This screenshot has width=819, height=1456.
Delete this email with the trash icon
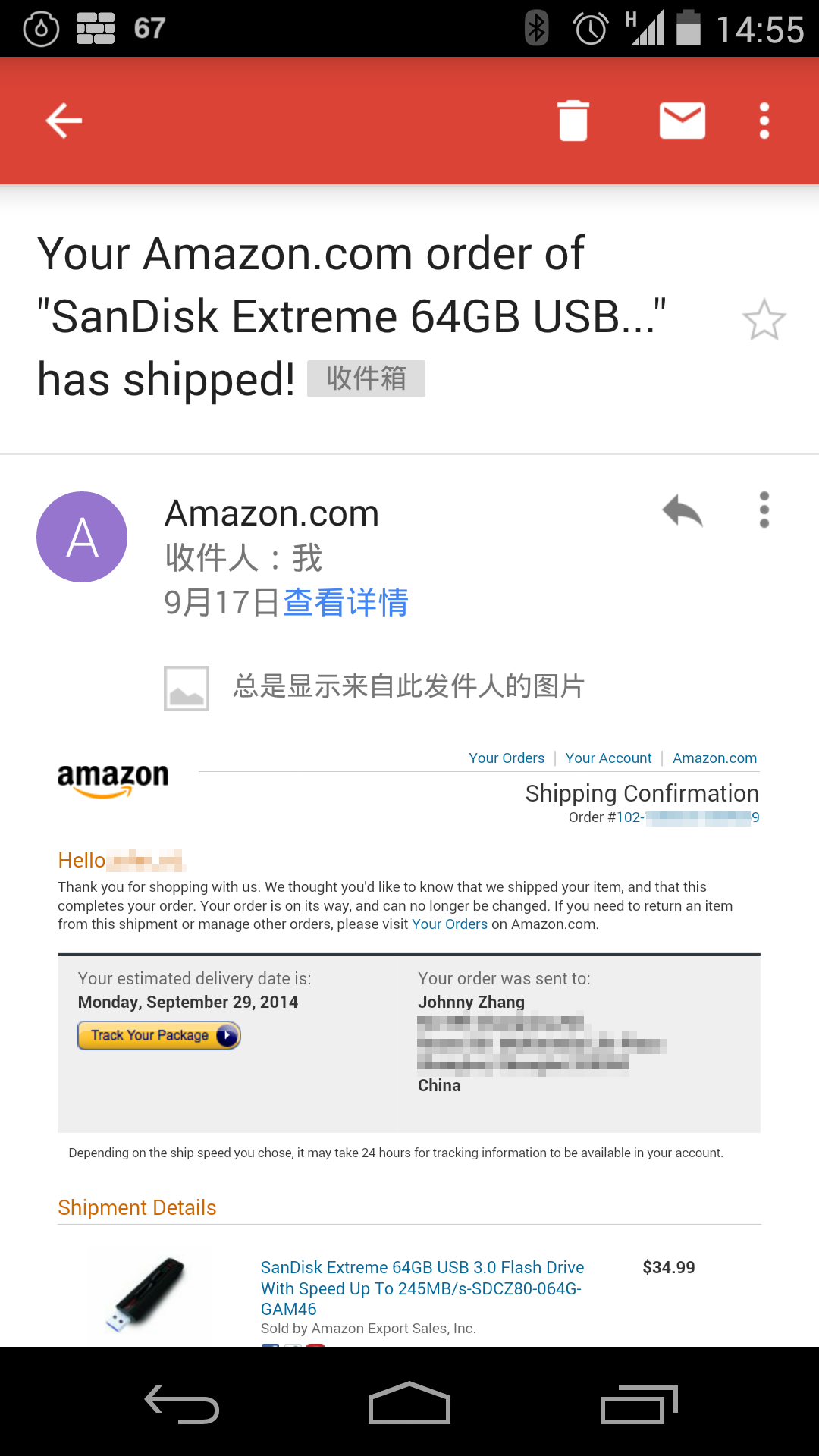(x=573, y=121)
